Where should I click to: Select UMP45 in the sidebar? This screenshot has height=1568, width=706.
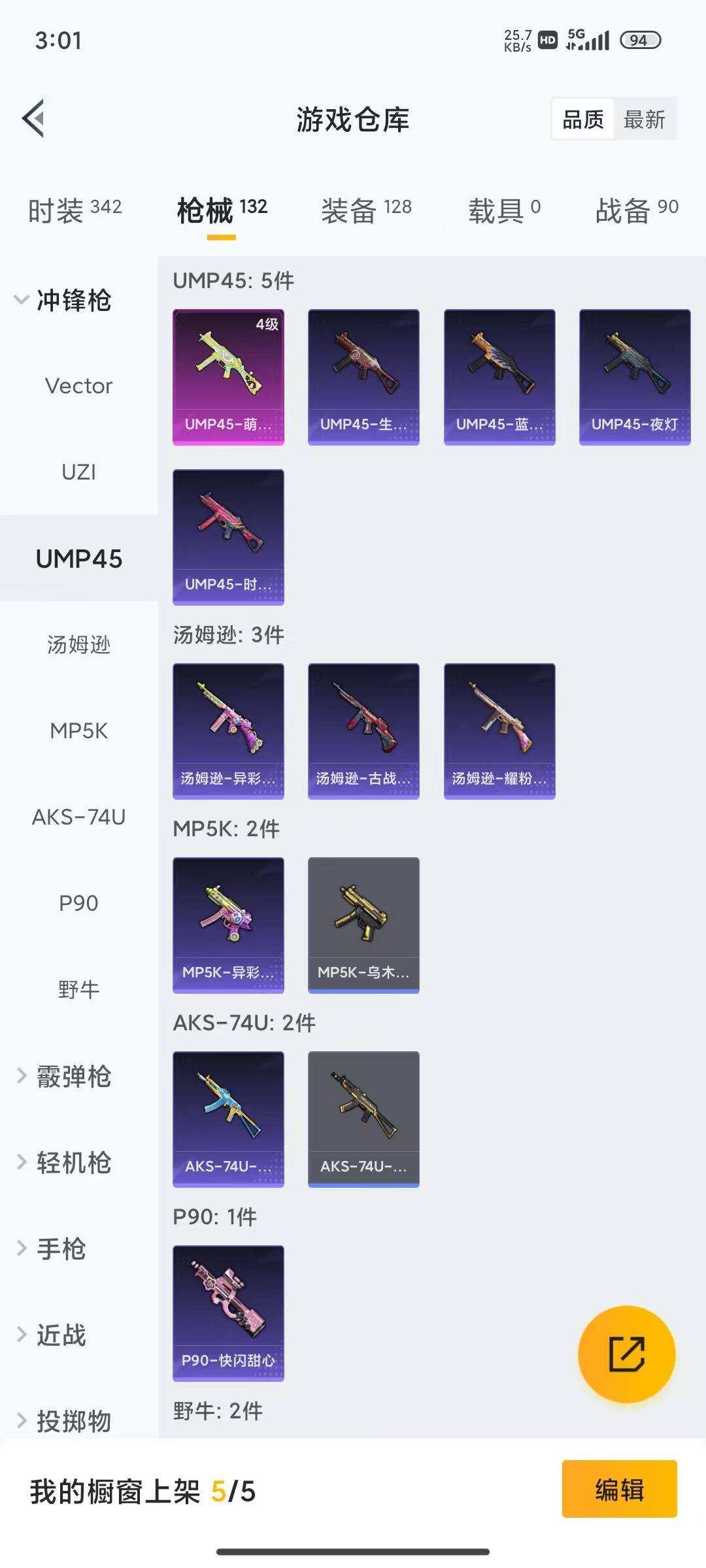[78, 559]
